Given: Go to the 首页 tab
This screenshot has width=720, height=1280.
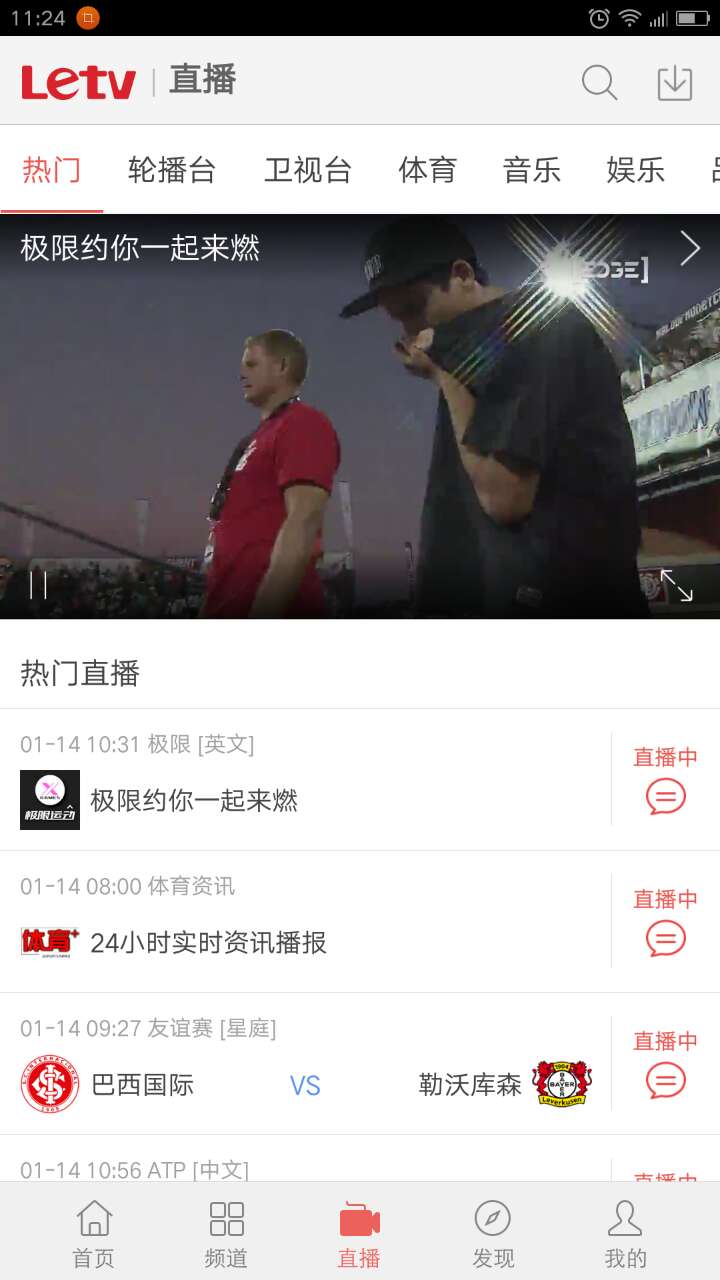Looking at the screenshot, I should pyautogui.click(x=94, y=1233).
